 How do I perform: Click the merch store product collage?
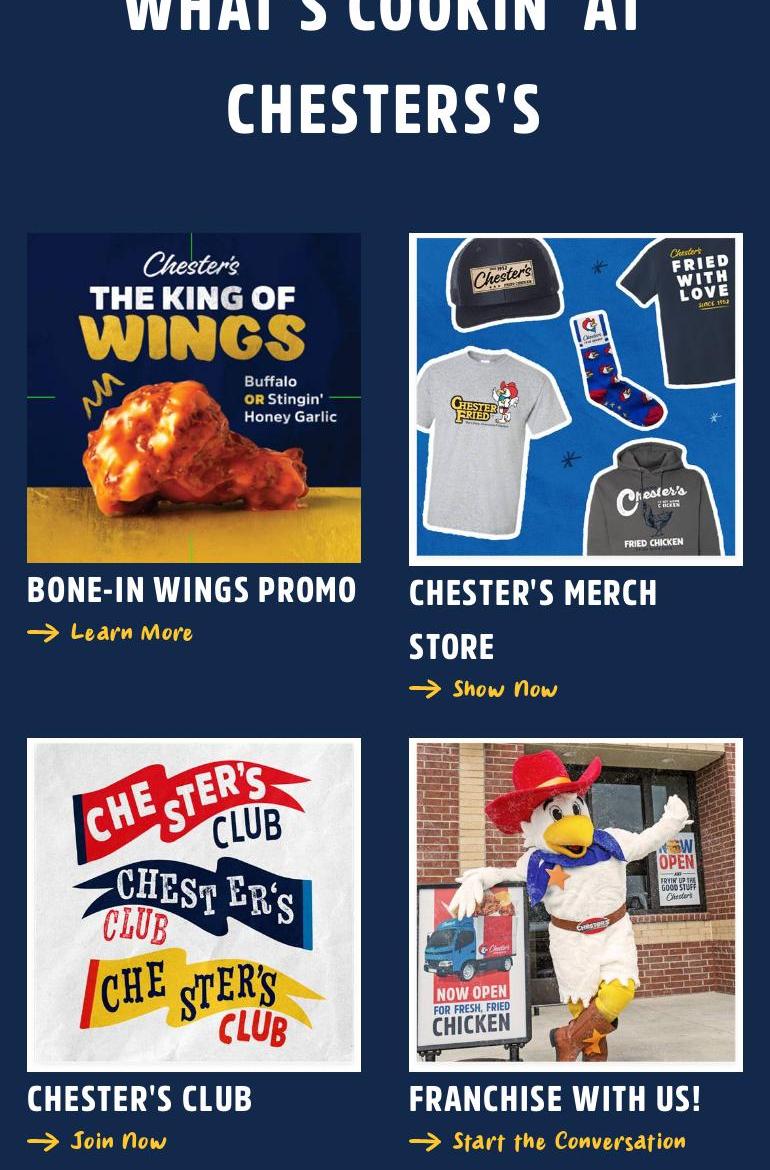point(575,397)
